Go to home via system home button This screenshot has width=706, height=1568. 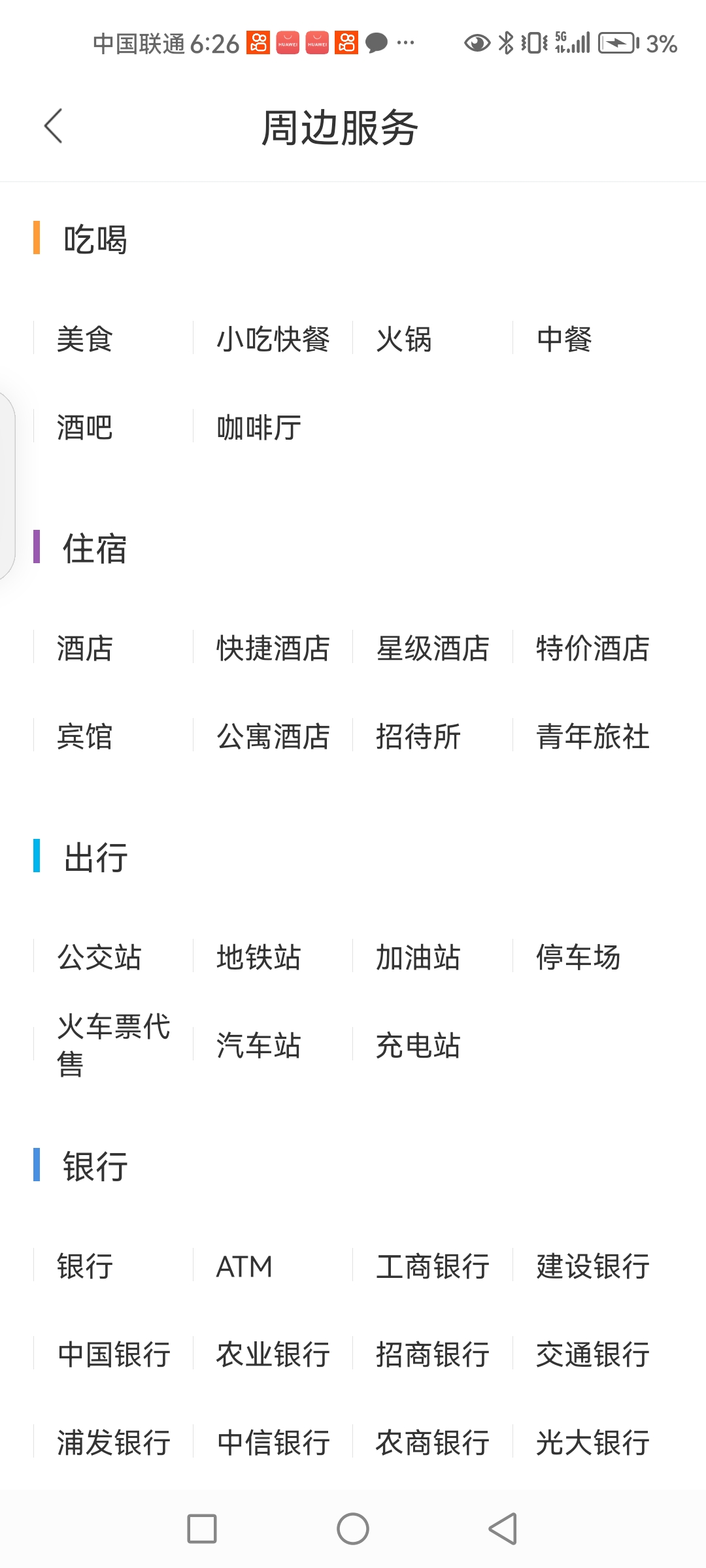353,1529
